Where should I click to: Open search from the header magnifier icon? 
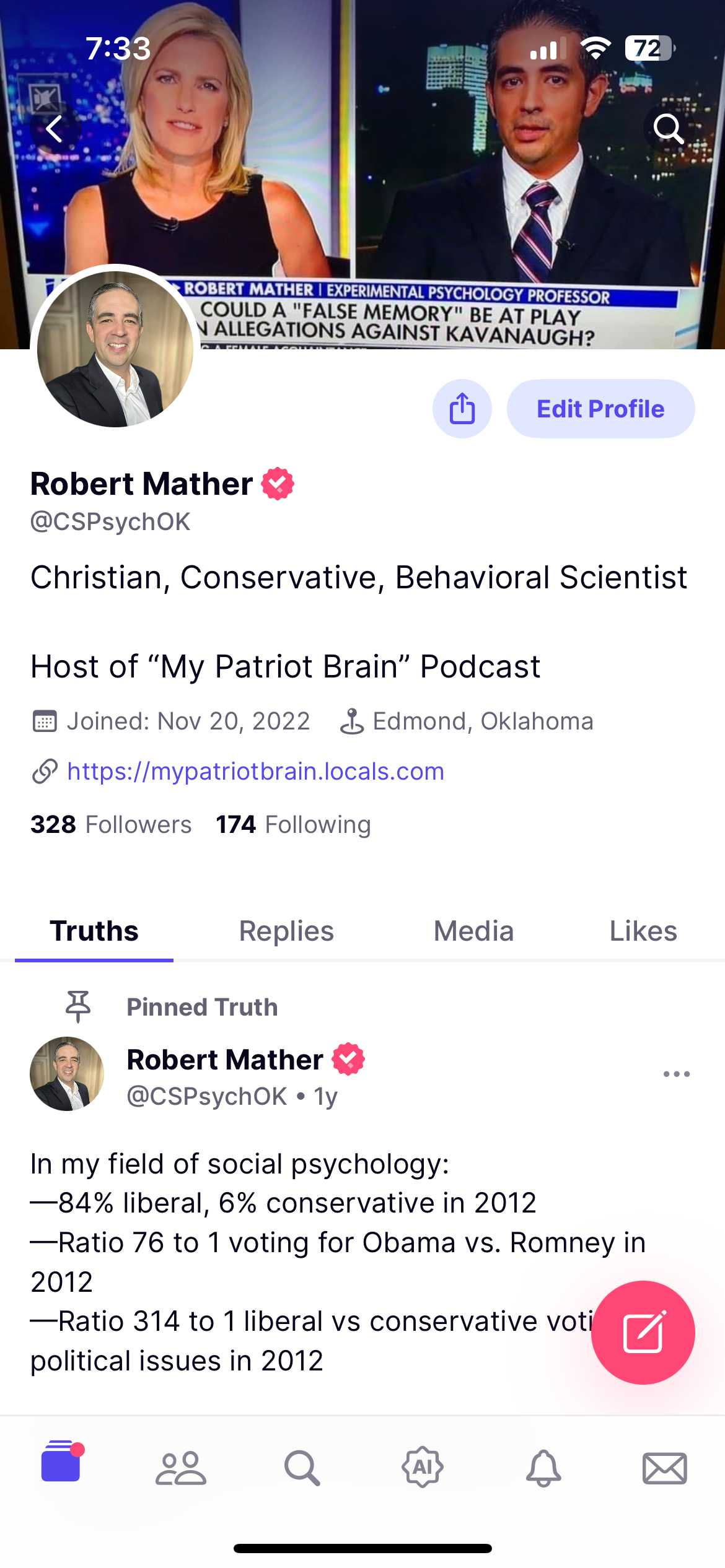pos(668,129)
